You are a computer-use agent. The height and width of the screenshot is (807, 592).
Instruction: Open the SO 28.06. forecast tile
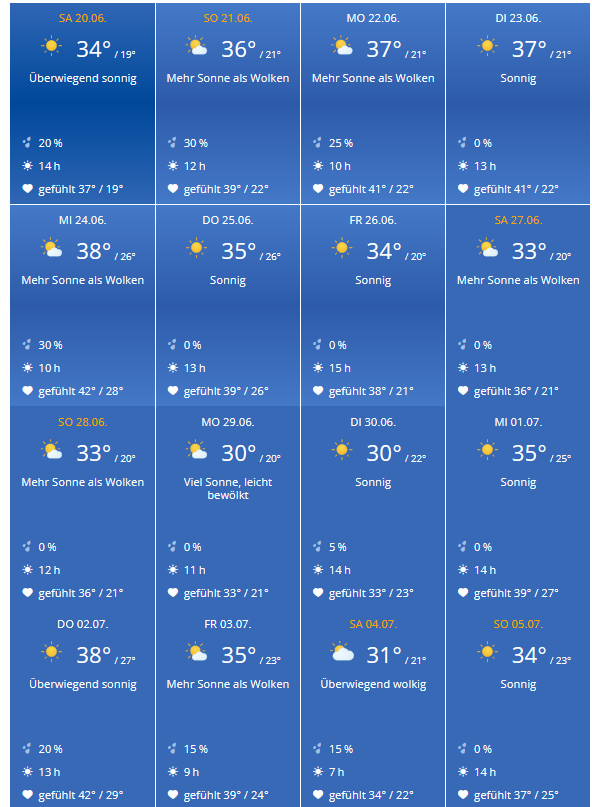[x=82, y=507]
